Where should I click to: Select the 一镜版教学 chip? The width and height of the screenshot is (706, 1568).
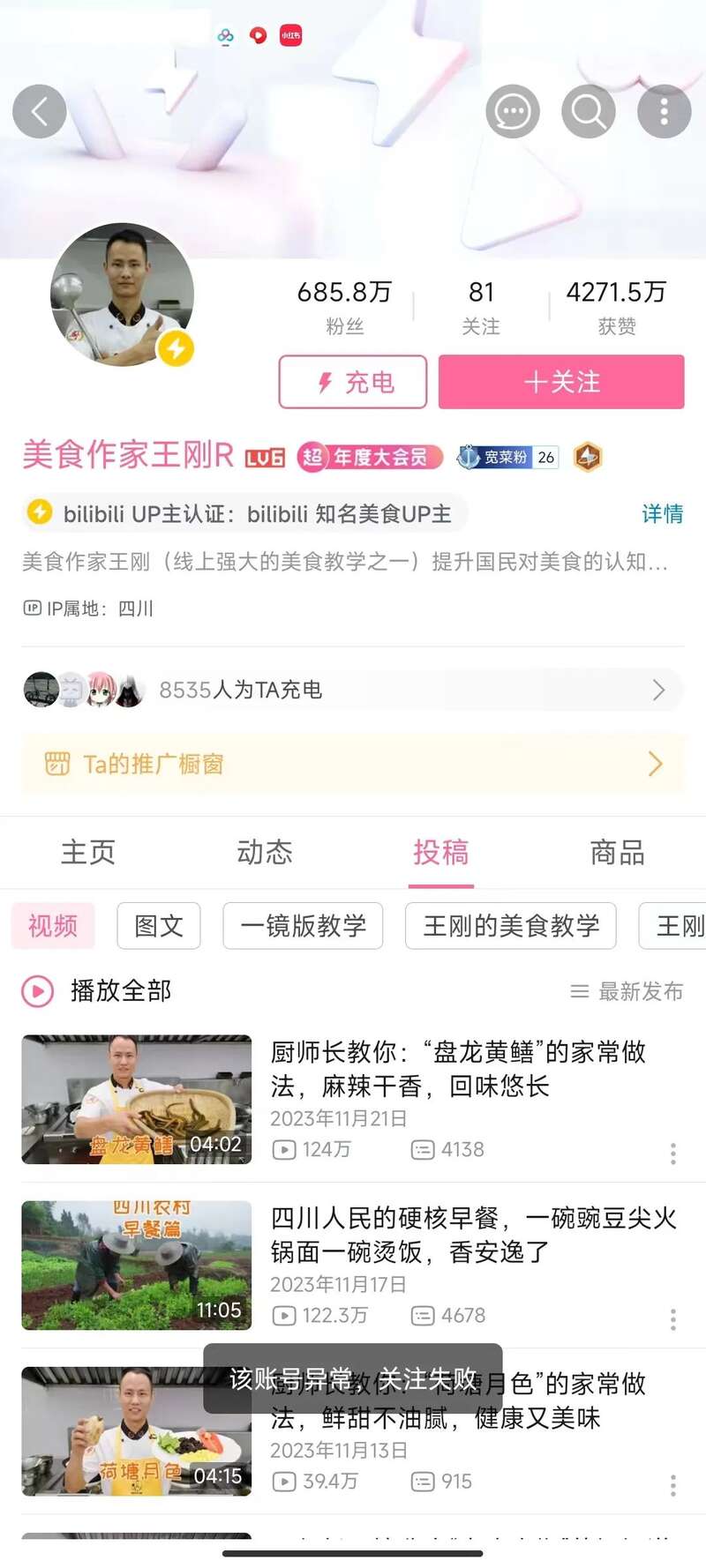click(303, 926)
